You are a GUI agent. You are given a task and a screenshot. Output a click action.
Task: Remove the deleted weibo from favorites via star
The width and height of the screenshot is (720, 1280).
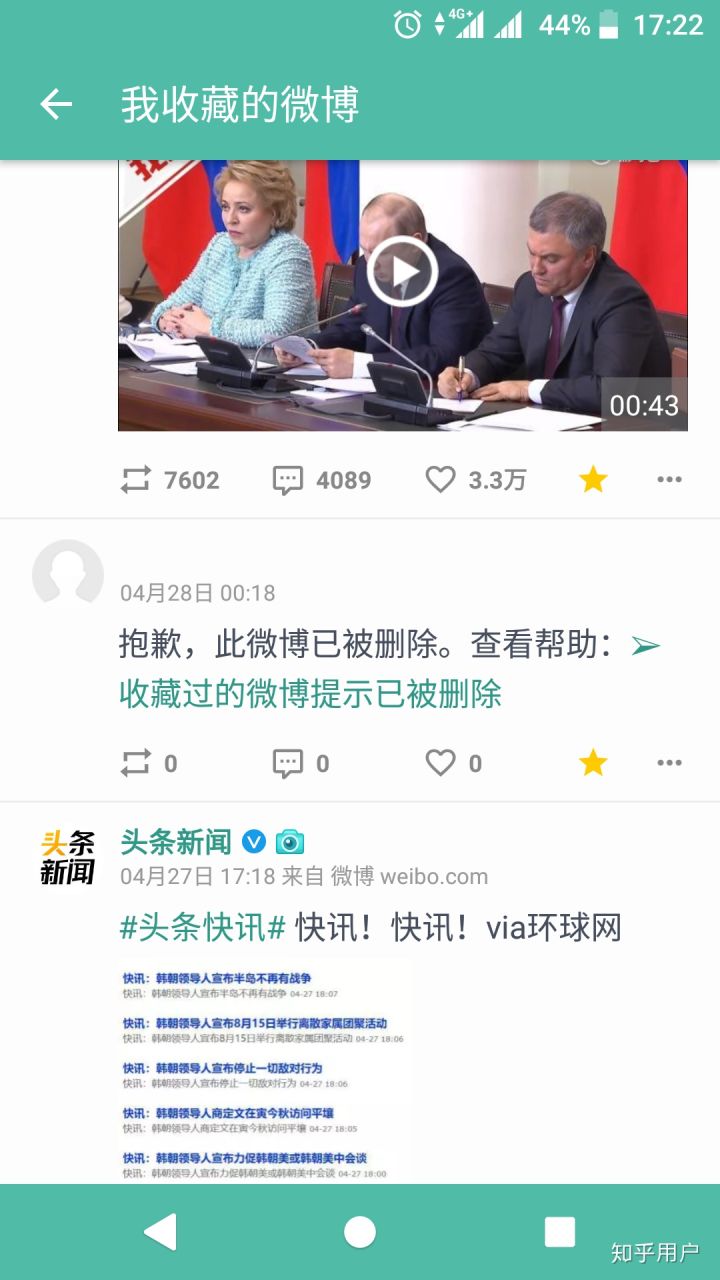click(x=593, y=764)
